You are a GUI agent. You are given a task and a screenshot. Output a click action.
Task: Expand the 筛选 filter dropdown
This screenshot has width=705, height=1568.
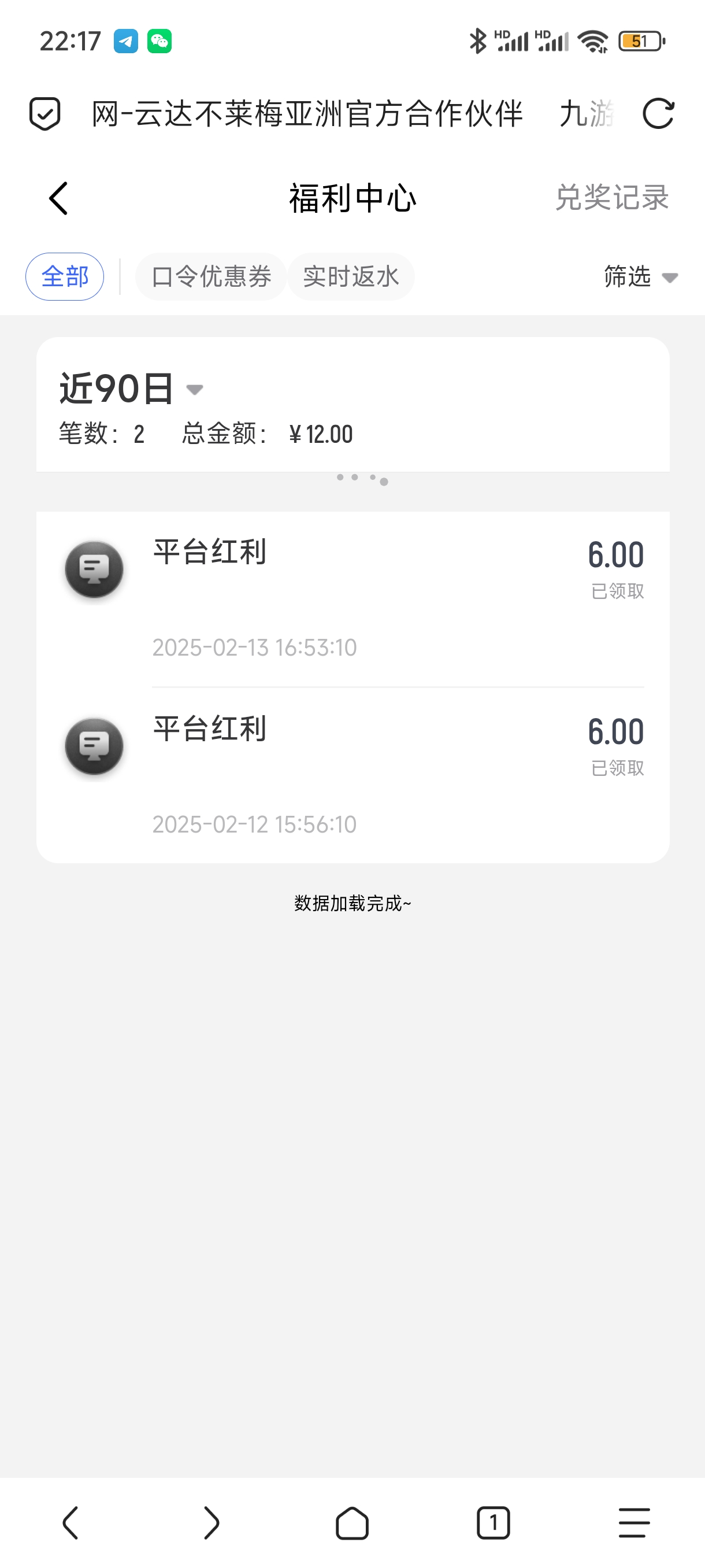(640, 277)
